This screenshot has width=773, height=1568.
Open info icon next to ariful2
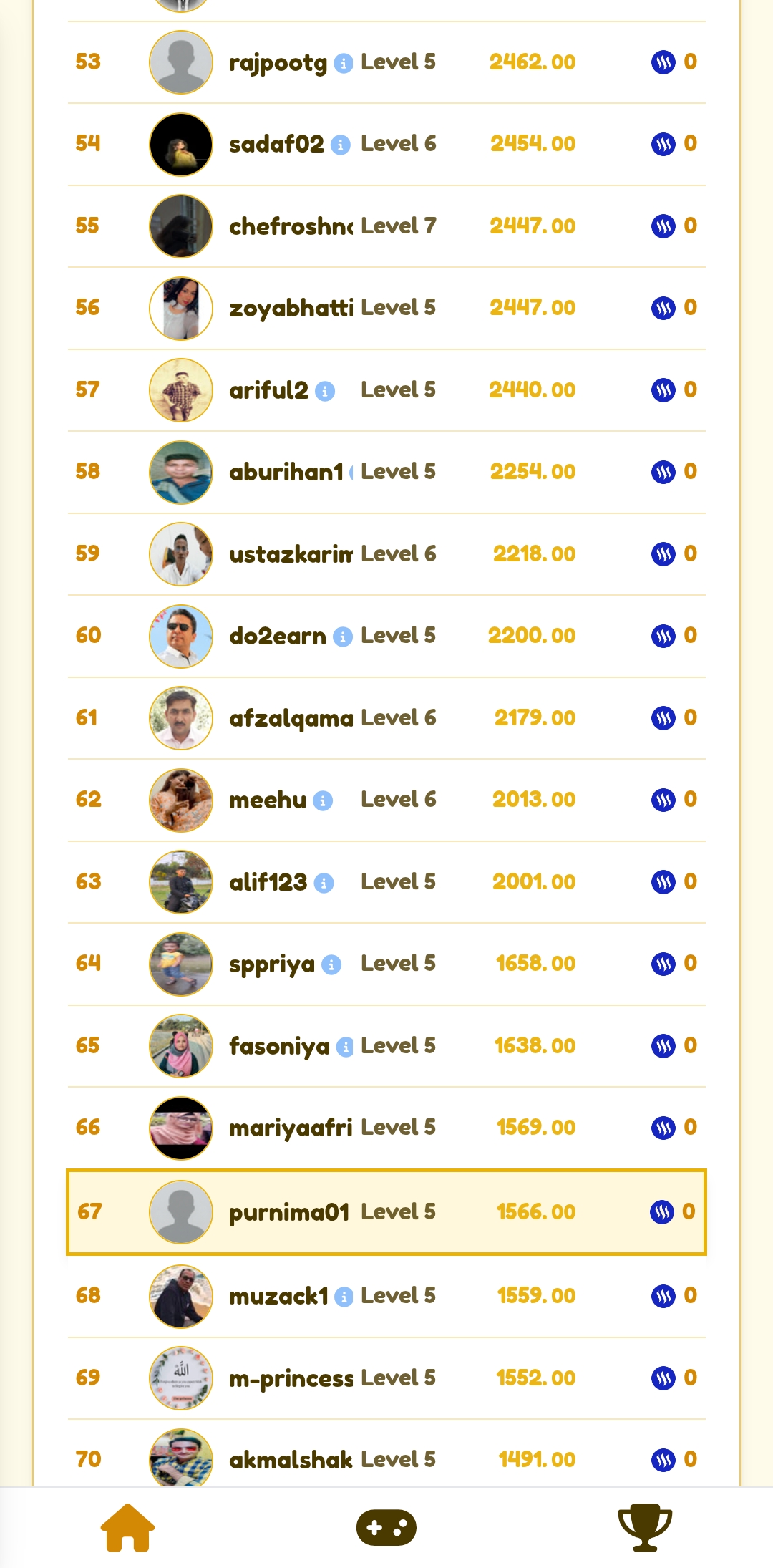[x=325, y=392]
